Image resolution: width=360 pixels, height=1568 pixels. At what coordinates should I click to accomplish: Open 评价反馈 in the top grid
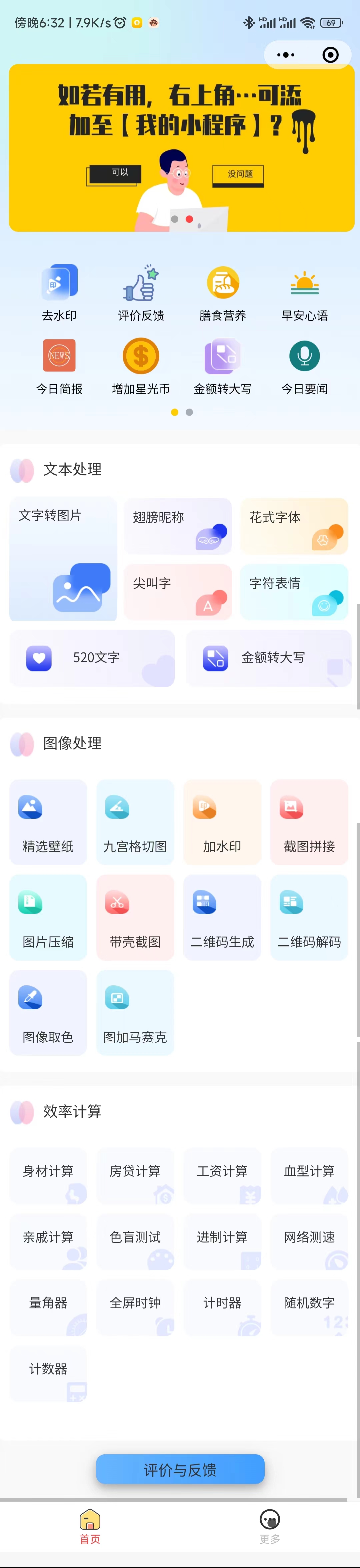(x=140, y=293)
